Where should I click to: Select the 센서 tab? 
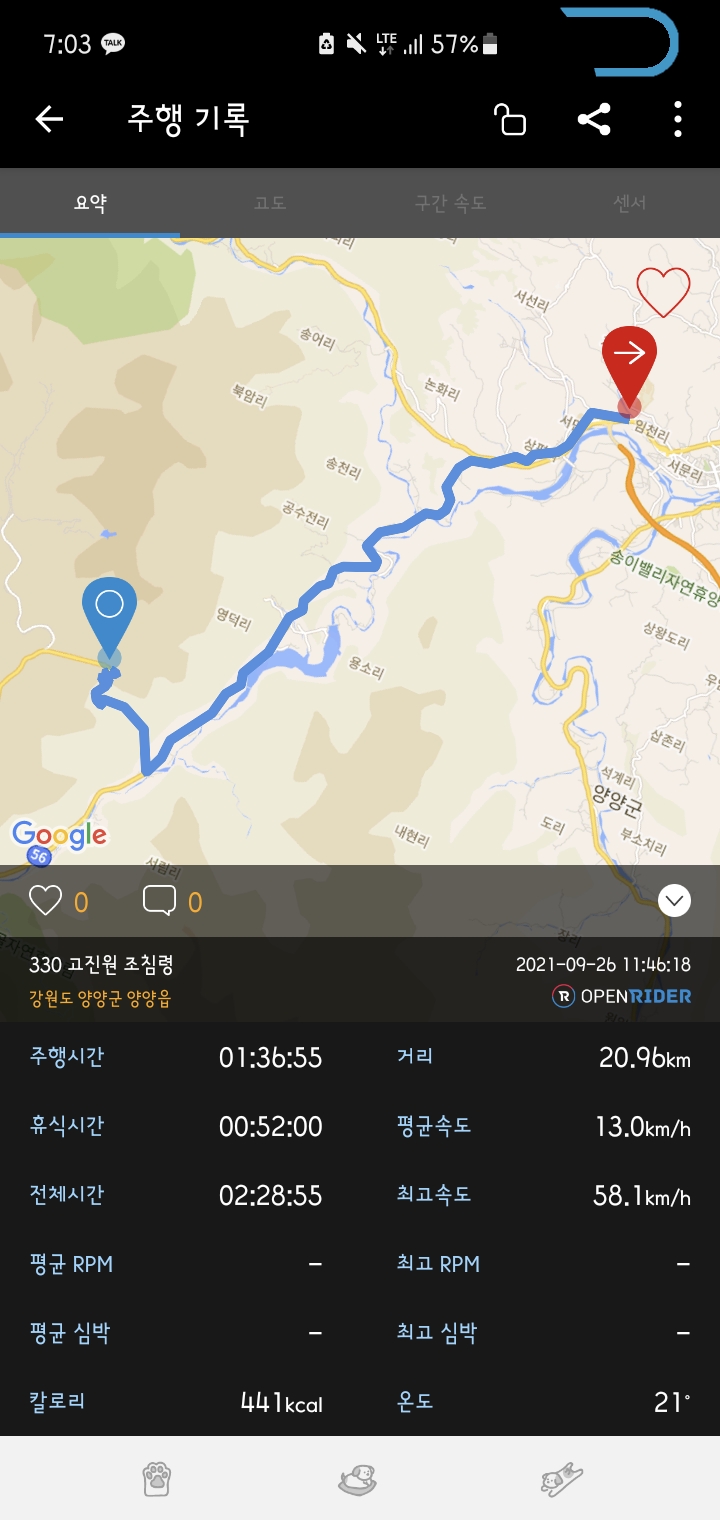click(630, 203)
